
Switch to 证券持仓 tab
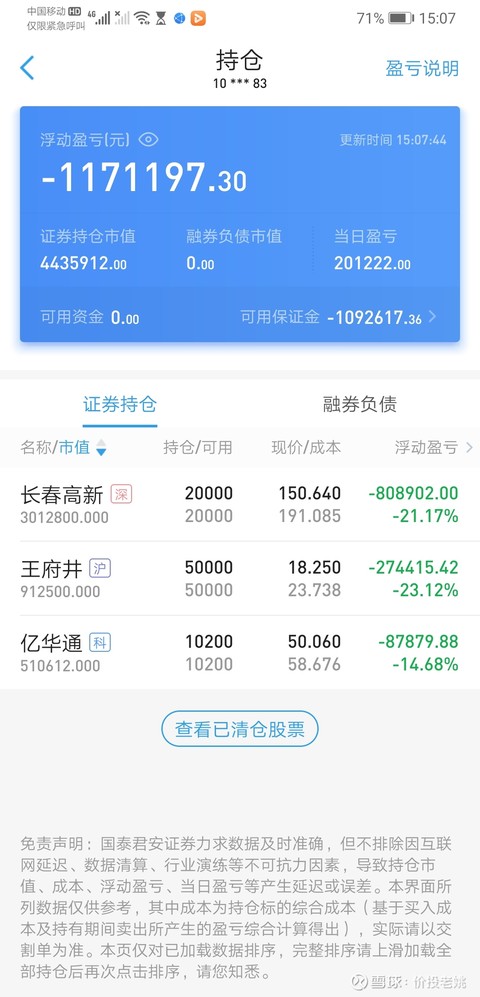(x=120, y=404)
